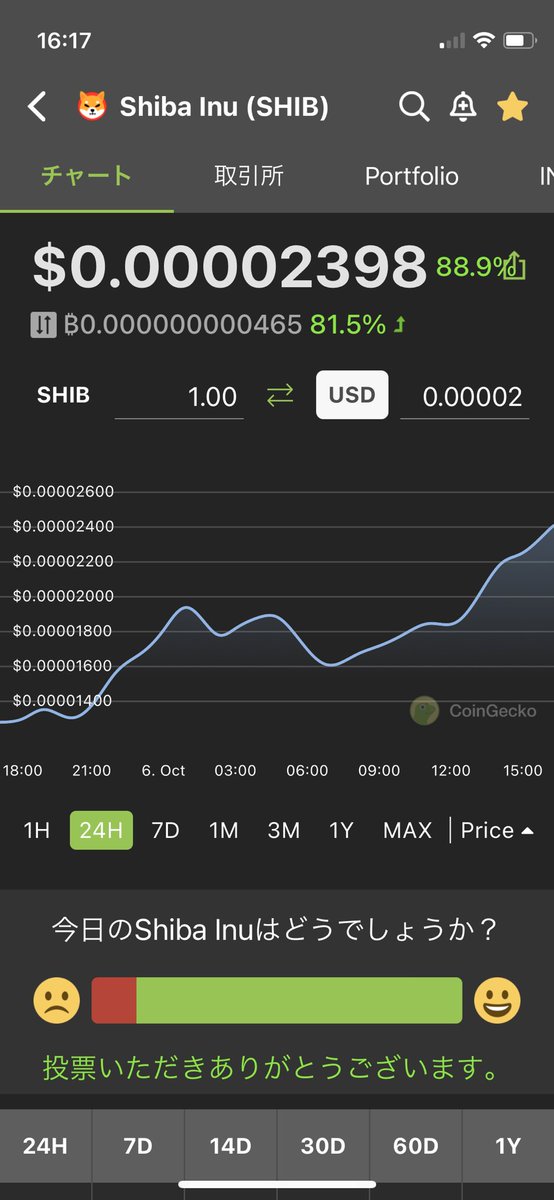This screenshot has height=1200, width=554.
Task: Switch to the 取引所 tab
Action: [249, 176]
